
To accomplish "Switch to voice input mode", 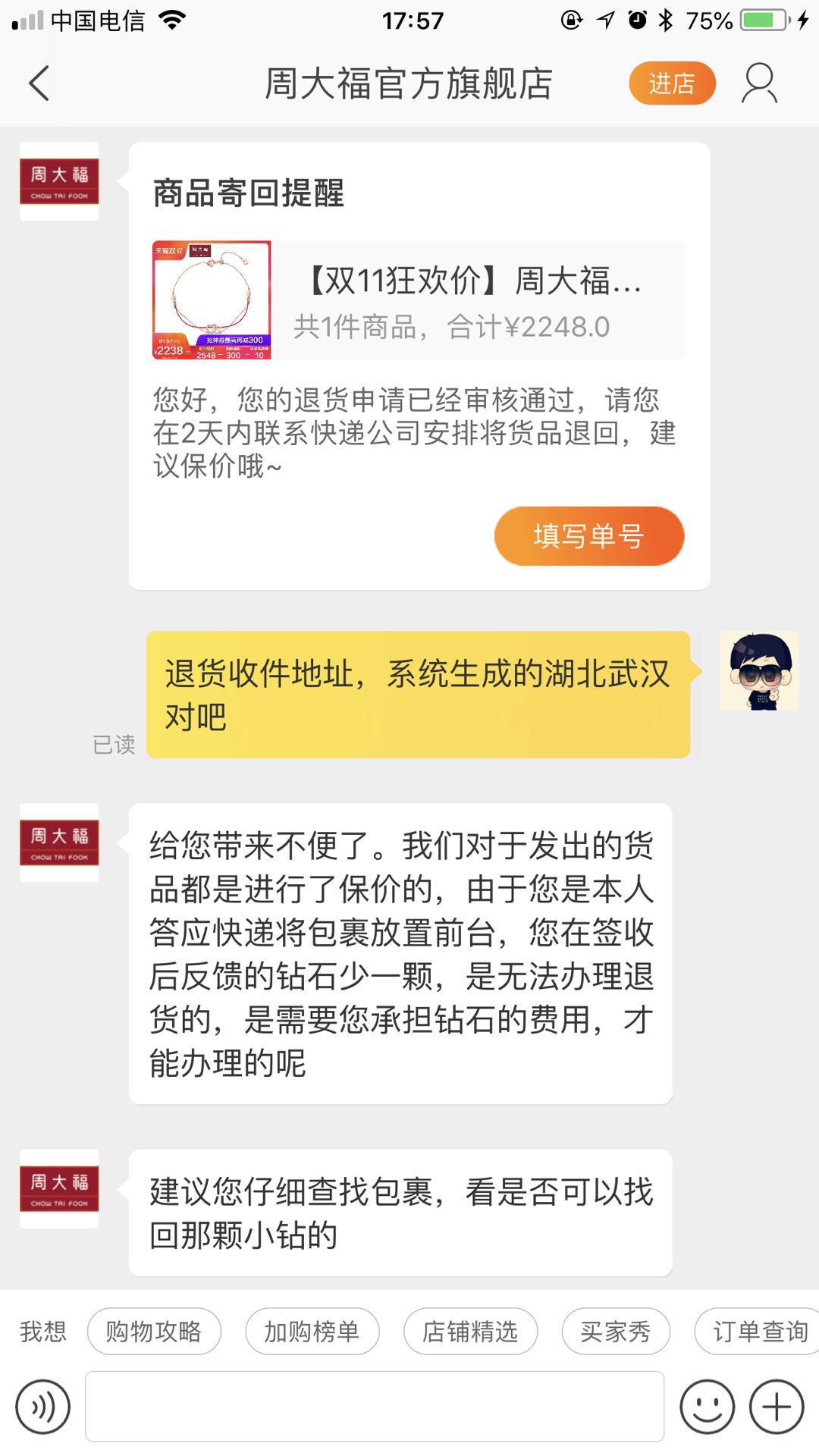I will (x=42, y=1407).
